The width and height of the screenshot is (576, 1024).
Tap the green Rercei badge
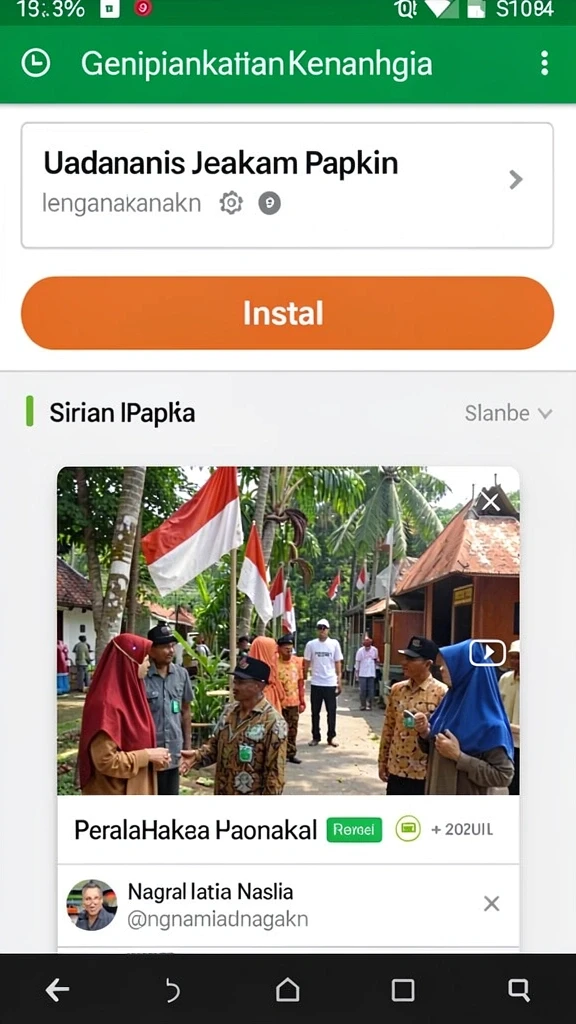point(354,829)
